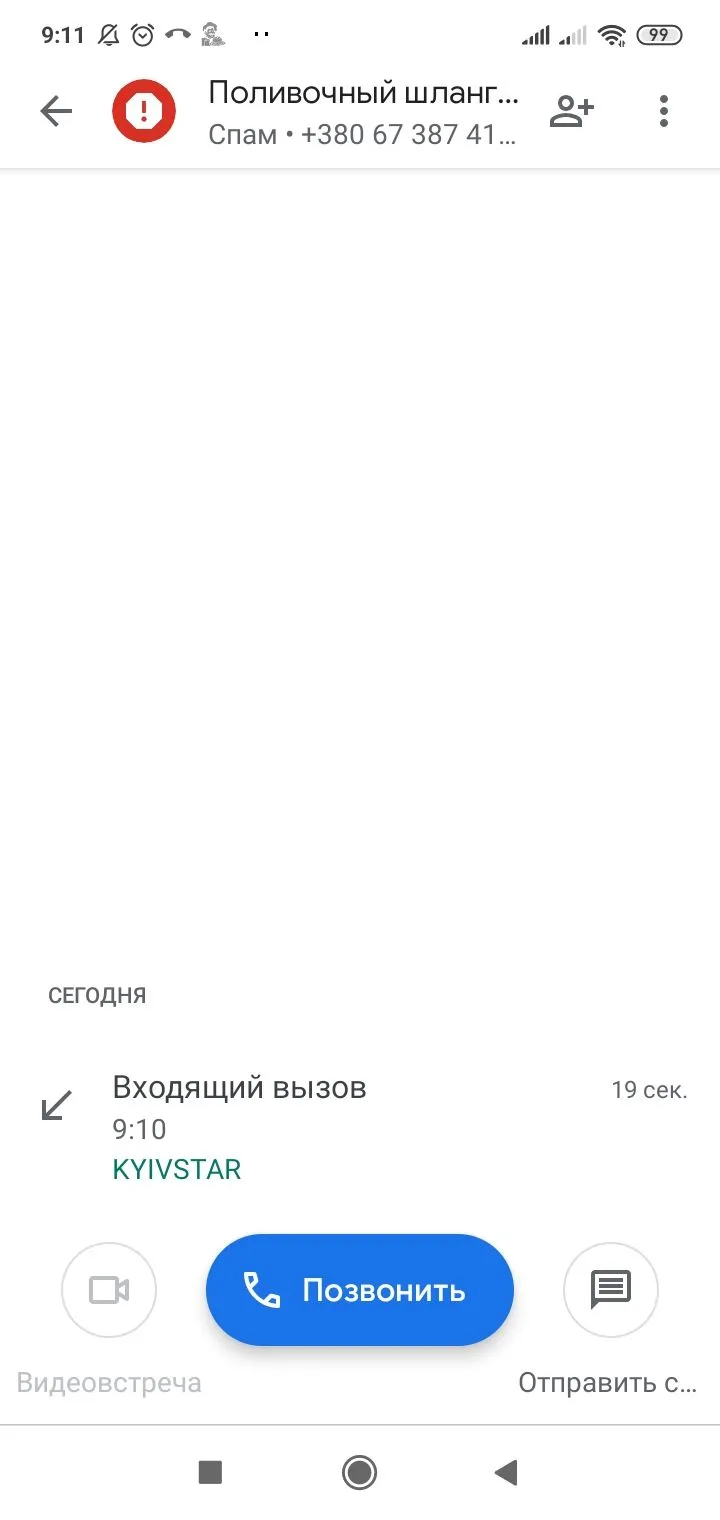Screen dimensions: 720x1520
Task: Open recent apps with square button
Action: coord(210,1472)
